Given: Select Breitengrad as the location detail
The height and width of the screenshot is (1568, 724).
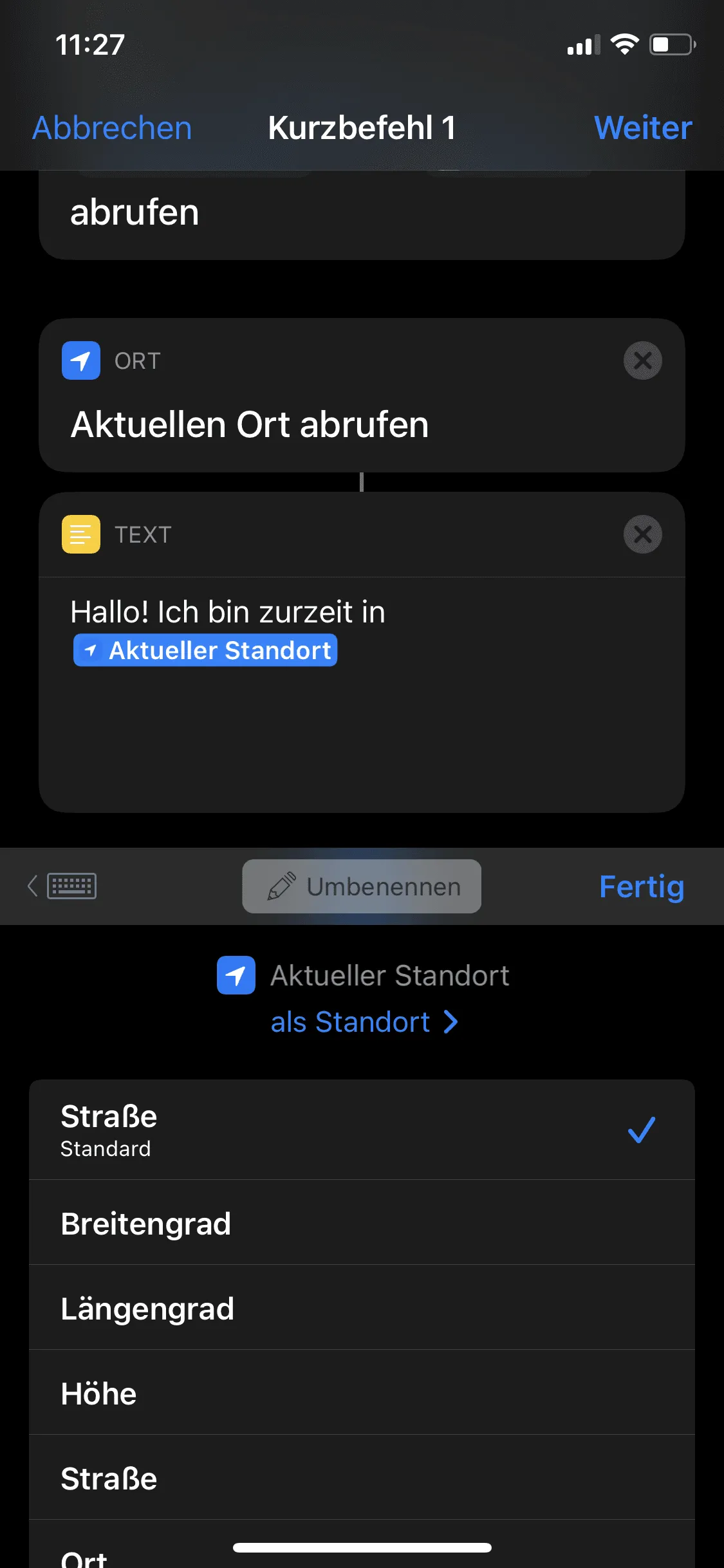Looking at the screenshot, I should (x=362, y=1223).
